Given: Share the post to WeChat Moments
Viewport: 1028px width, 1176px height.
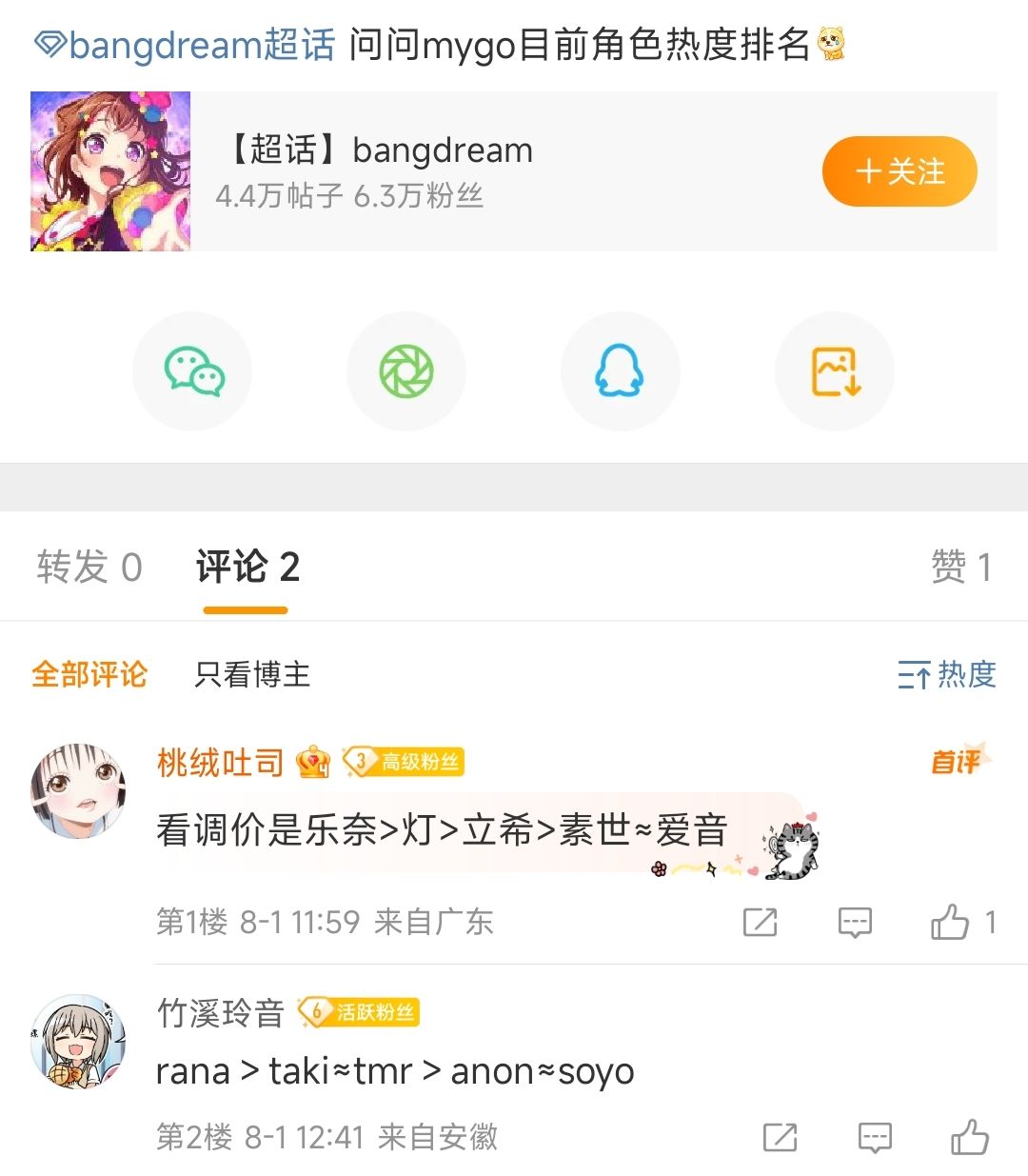Looking at the screenshot, I should coord(406,371).
